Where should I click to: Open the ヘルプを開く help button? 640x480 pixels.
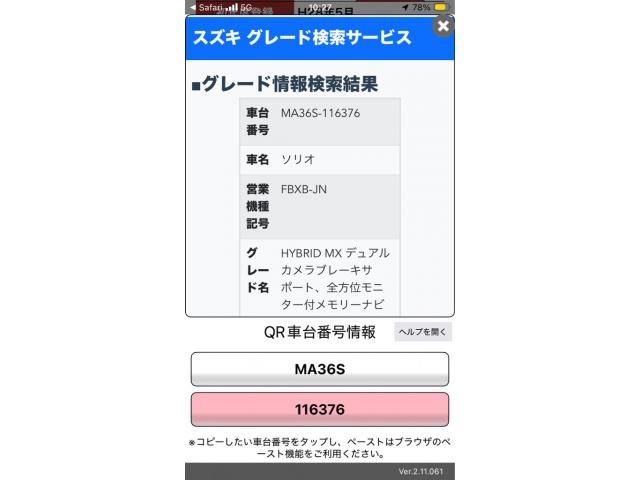(423, 332)
